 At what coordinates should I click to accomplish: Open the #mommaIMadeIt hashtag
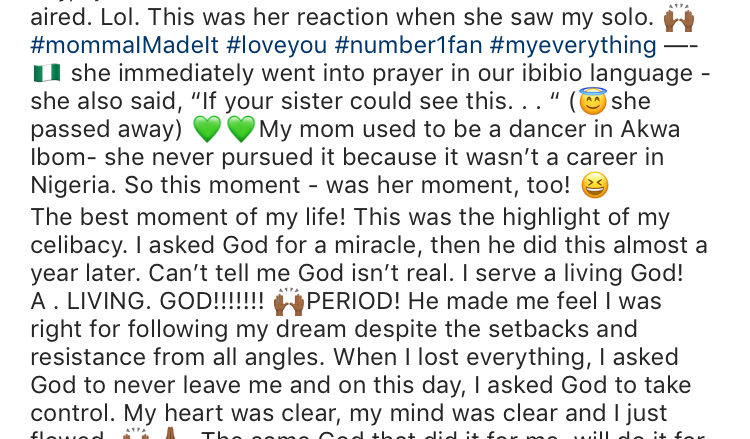124,45
